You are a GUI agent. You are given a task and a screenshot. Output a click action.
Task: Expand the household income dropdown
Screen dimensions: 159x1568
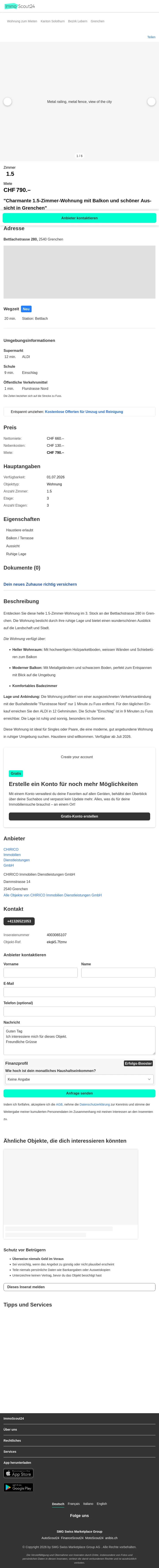79,1079
